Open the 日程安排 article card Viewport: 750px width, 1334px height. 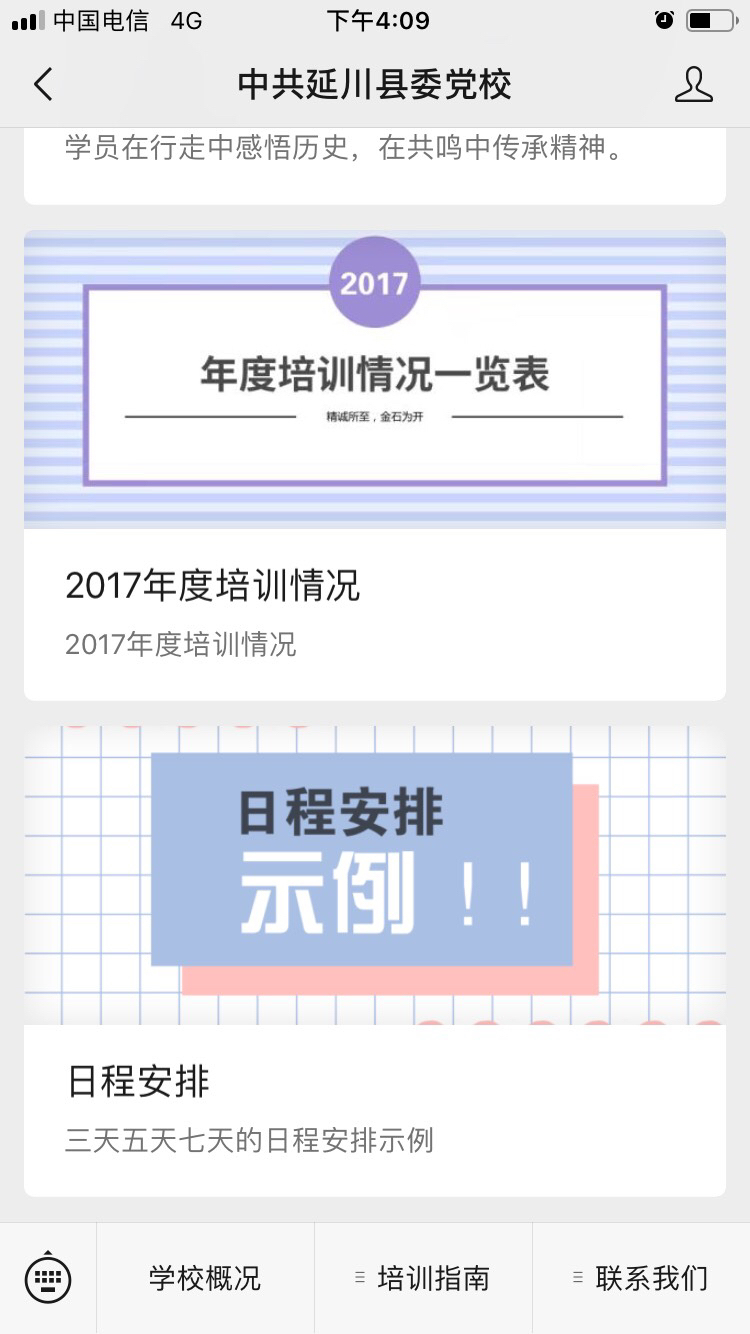pyautogui.click(x=375, y=960)
